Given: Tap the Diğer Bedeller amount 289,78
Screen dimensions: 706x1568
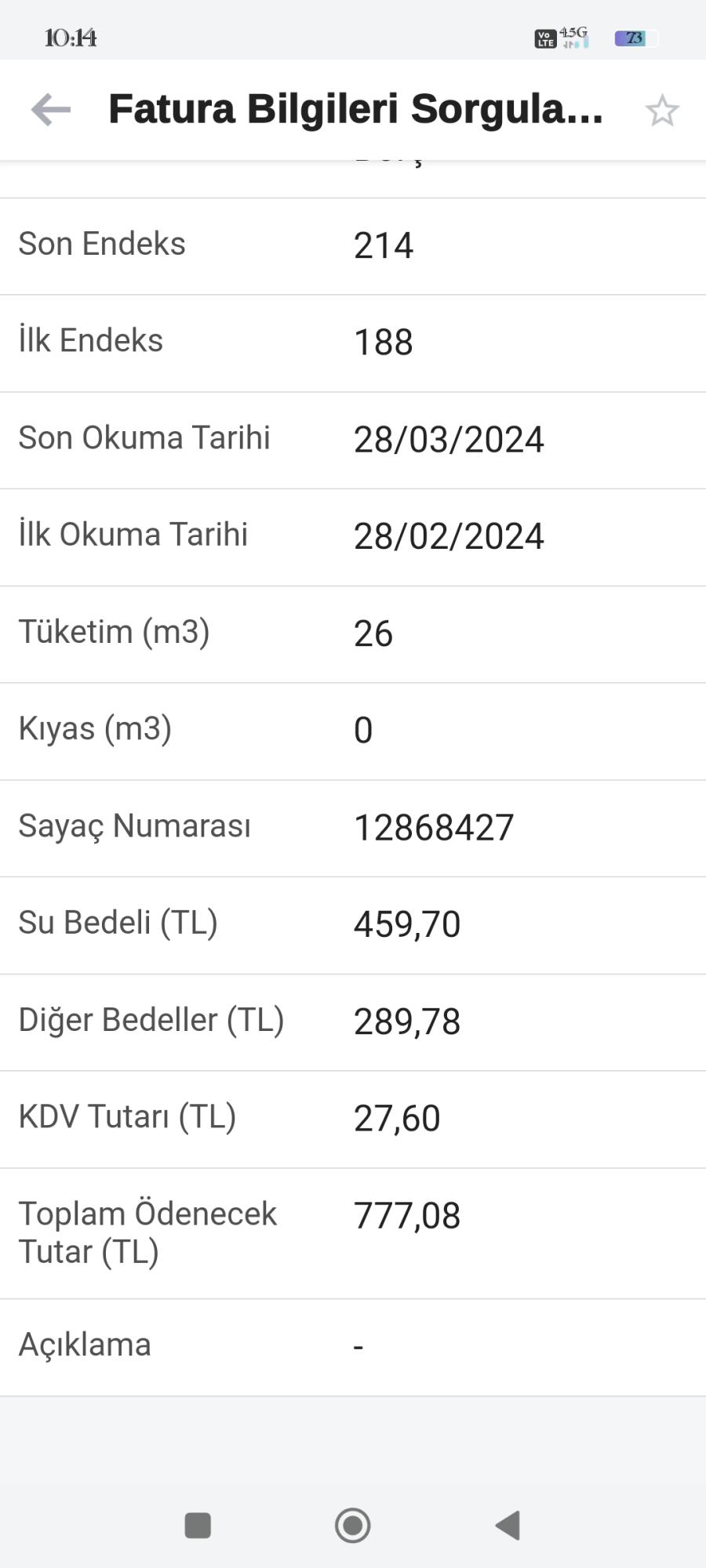Looking at the screenshot, I should tap(407, 1022).
